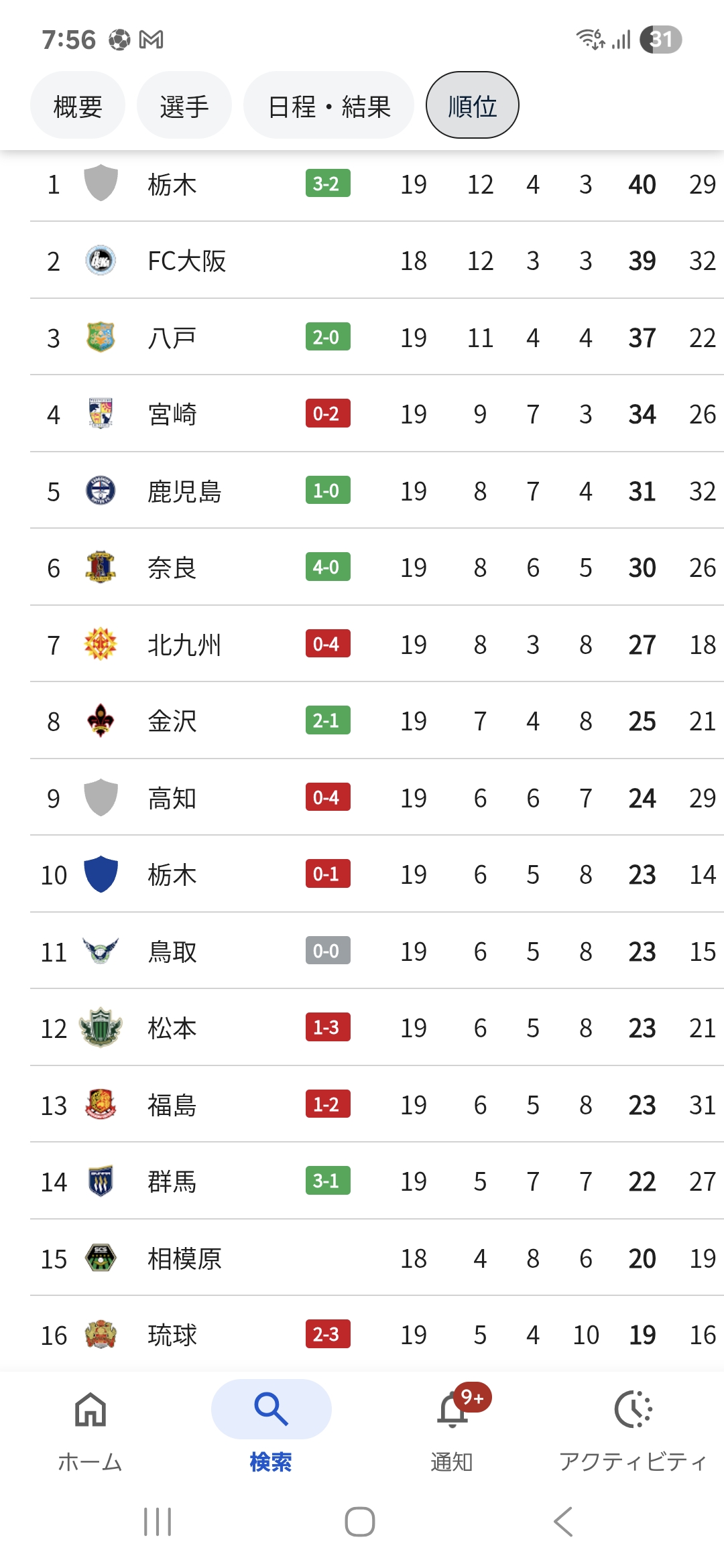Switch to the 概要 tab
The image size is (724, 1568).
pyautogui.click(x=78, y=106)
